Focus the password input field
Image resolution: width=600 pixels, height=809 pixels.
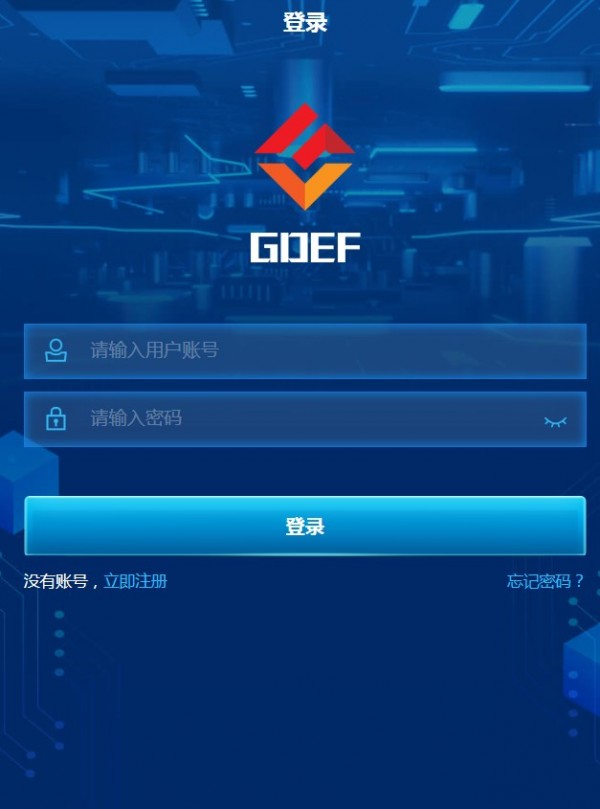click(x=300, y=419)
